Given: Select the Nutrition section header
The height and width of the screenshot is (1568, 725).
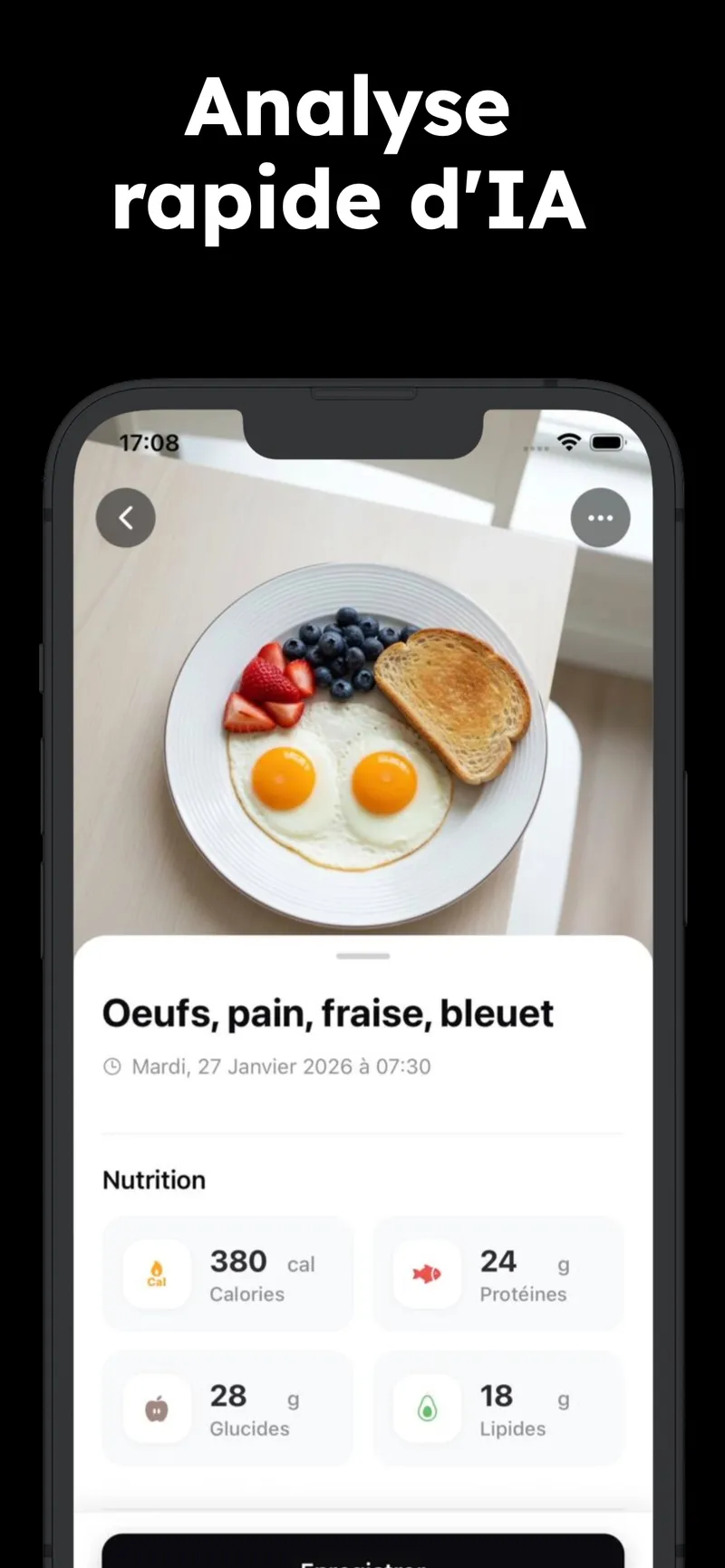Looking at the screenshot, I should [153, 1179].
